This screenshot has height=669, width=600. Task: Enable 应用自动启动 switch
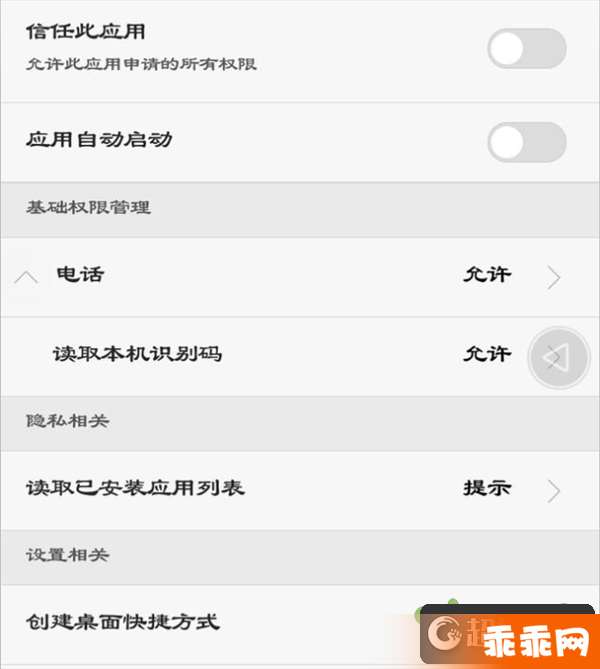pyautogui.click(x=526, y=142)
